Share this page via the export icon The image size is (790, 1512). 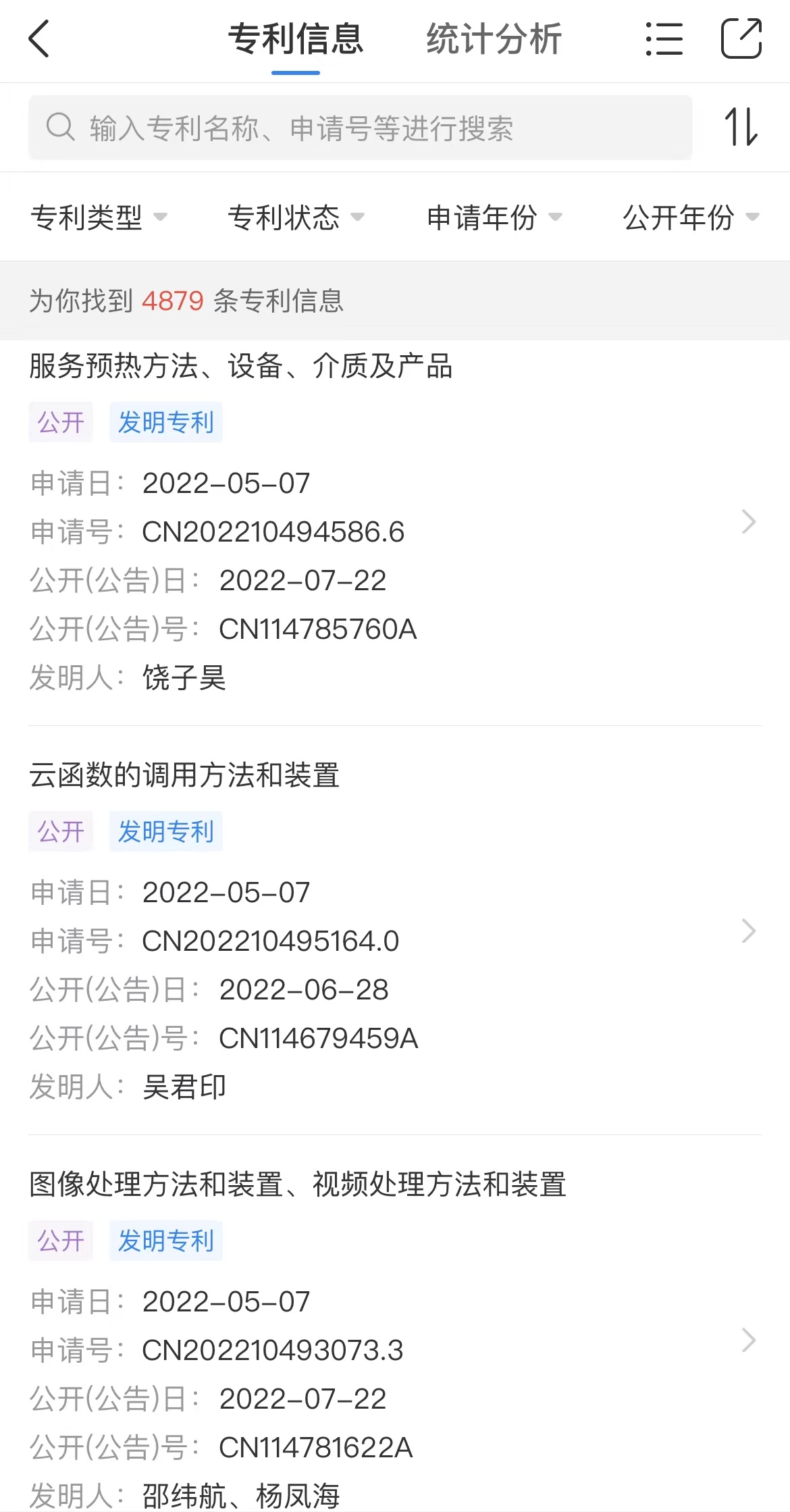[x=741, y=38]
